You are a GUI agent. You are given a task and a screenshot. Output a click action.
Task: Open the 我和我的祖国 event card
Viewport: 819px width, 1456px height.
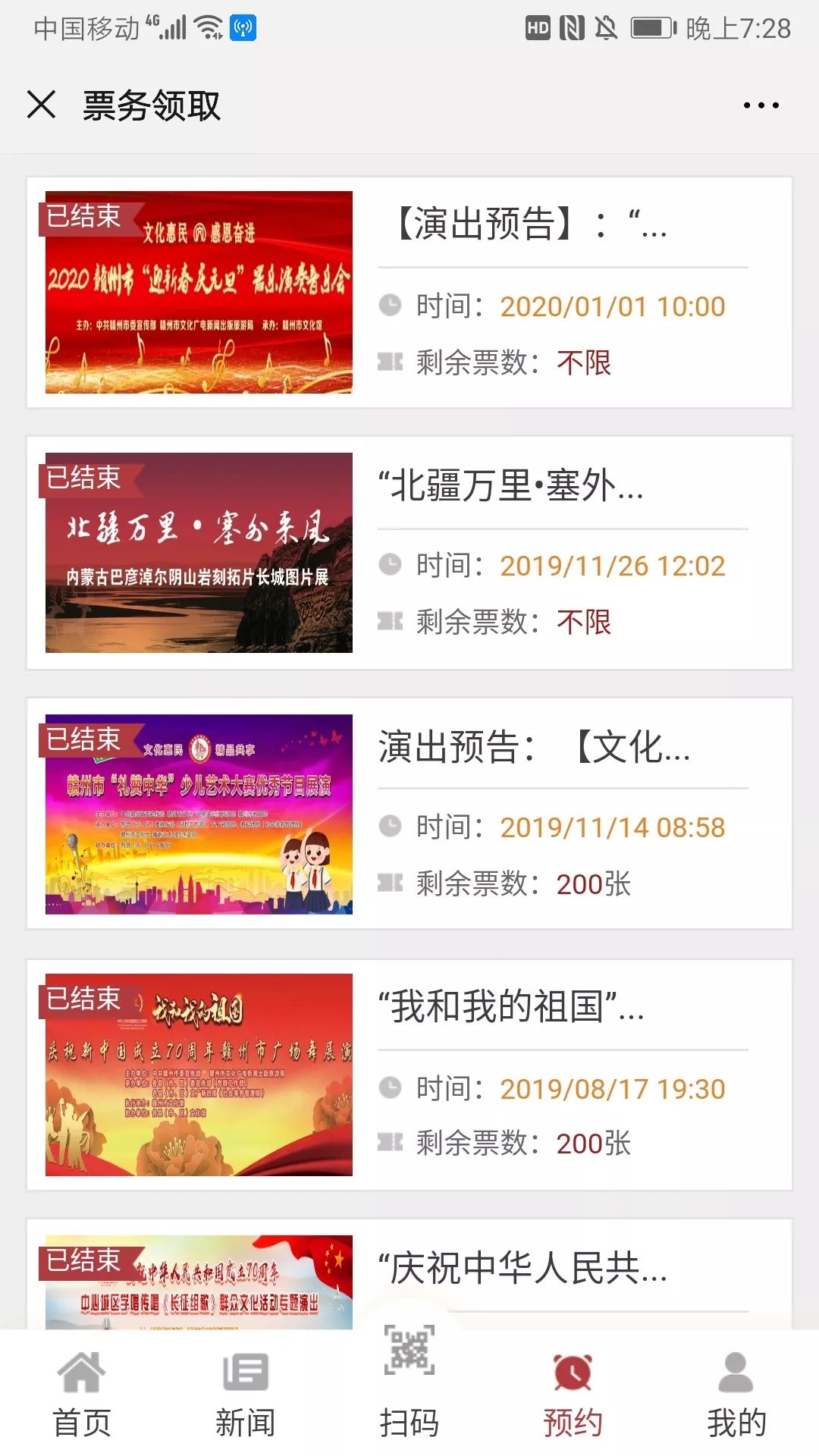409,1075
